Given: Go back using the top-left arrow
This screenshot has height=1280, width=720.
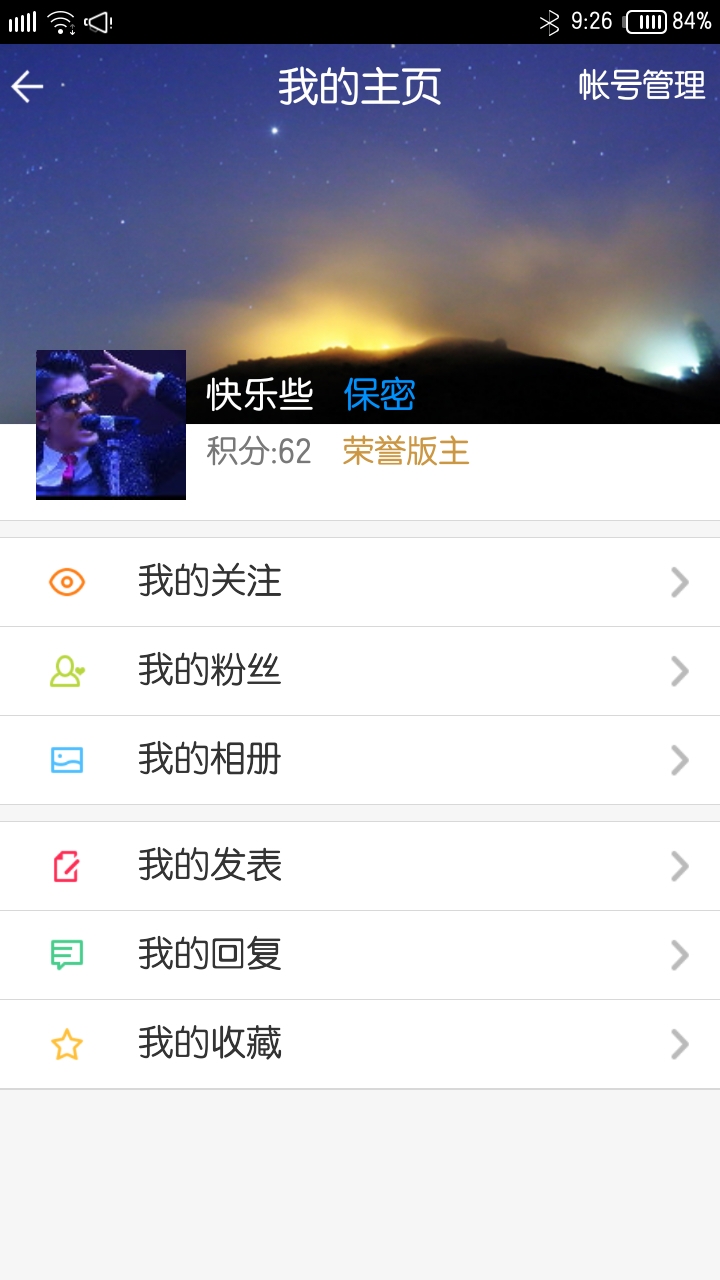Looking at the screenshot, I should click(28, 87).
